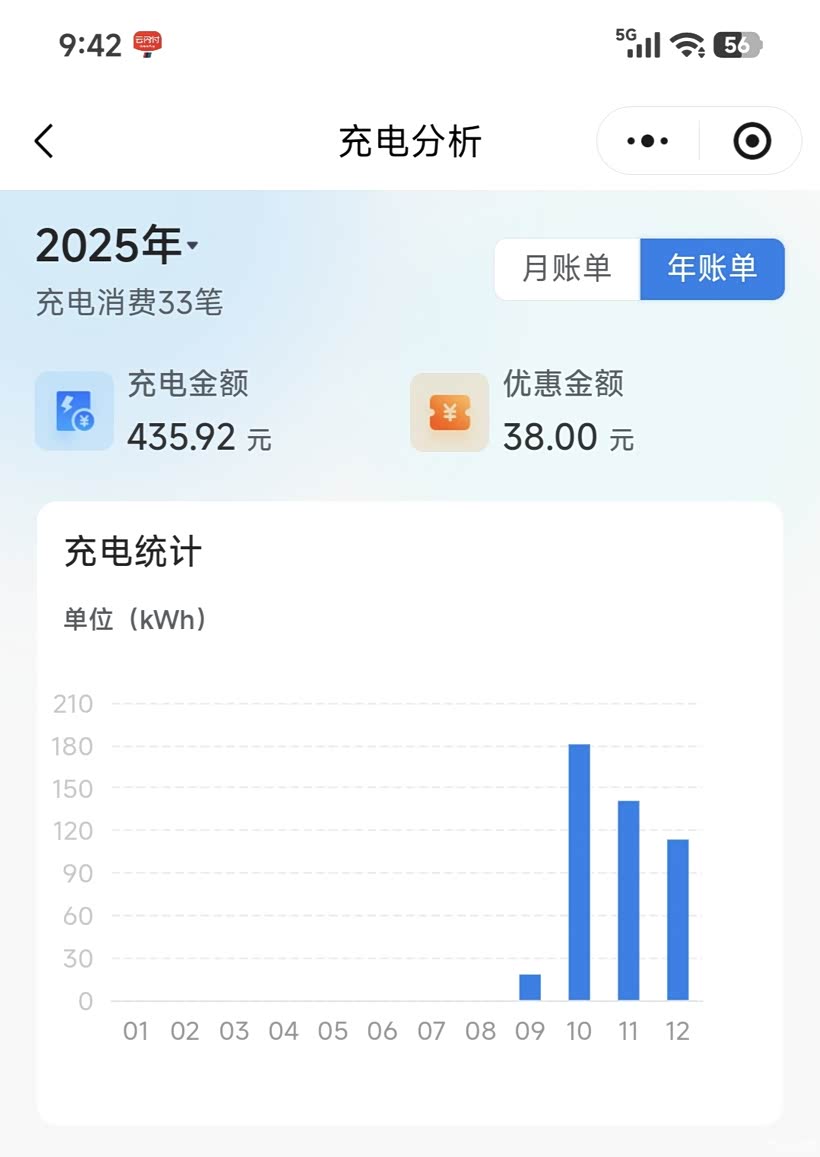This screenshot has width=820, height=1157.
Task: Close the mini-program with the circle button
Action: 752,141
